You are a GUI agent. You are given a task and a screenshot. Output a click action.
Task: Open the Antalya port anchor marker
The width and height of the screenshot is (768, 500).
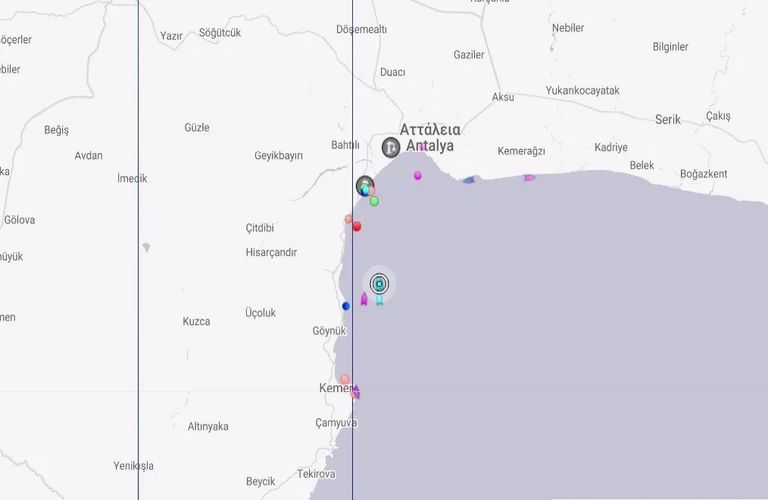click(x=390, y=148)
